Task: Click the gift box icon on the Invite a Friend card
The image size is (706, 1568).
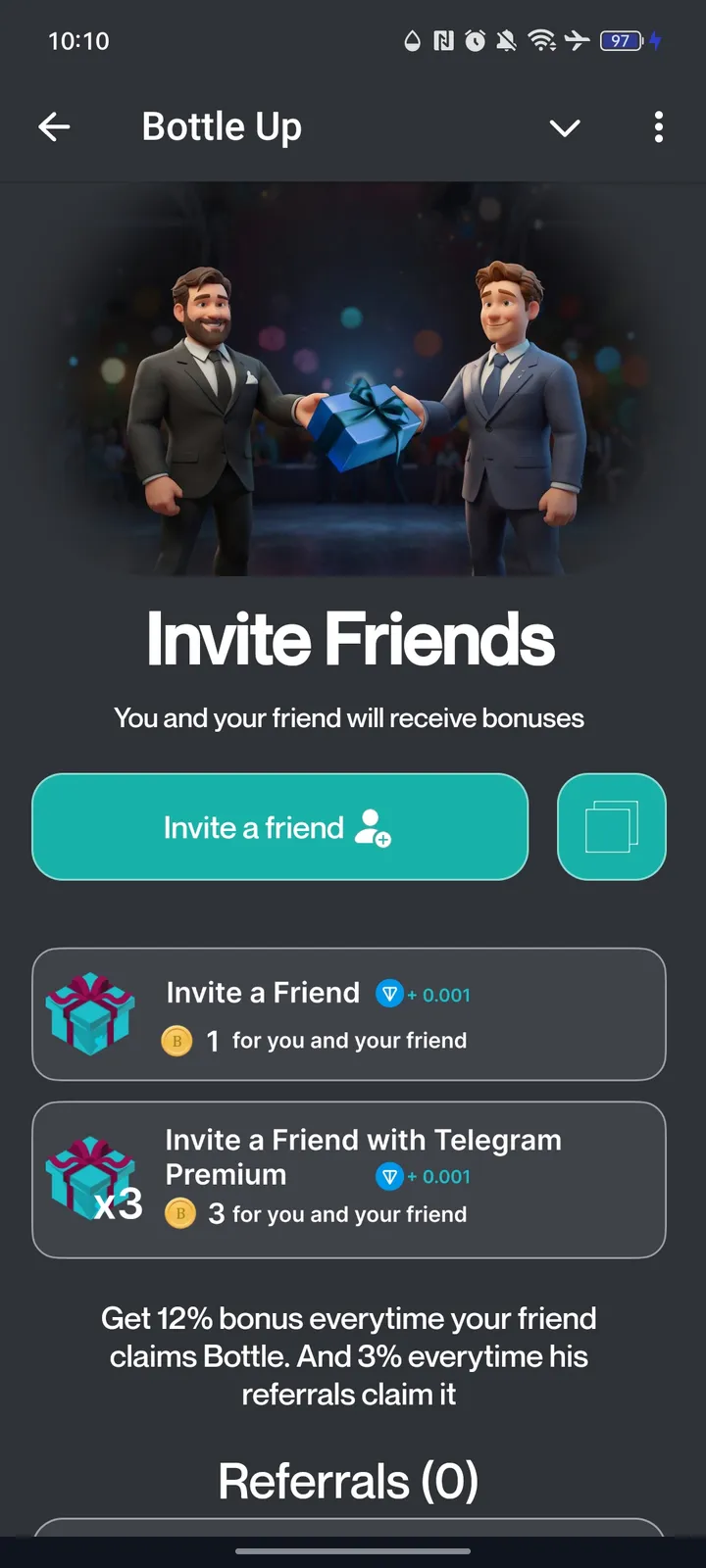Action: pos(93,1013)
